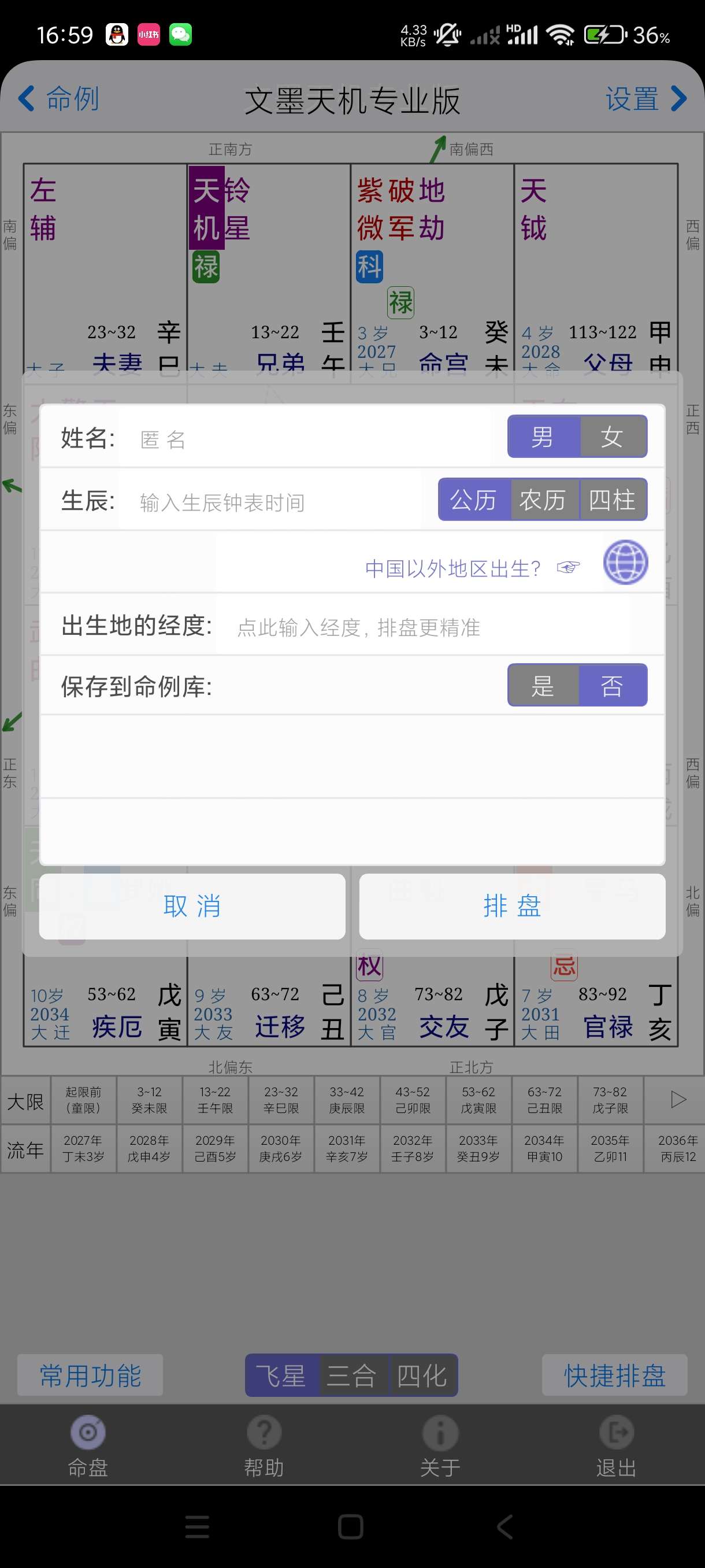Enter a name in the 姓名 field

[304, 438]
